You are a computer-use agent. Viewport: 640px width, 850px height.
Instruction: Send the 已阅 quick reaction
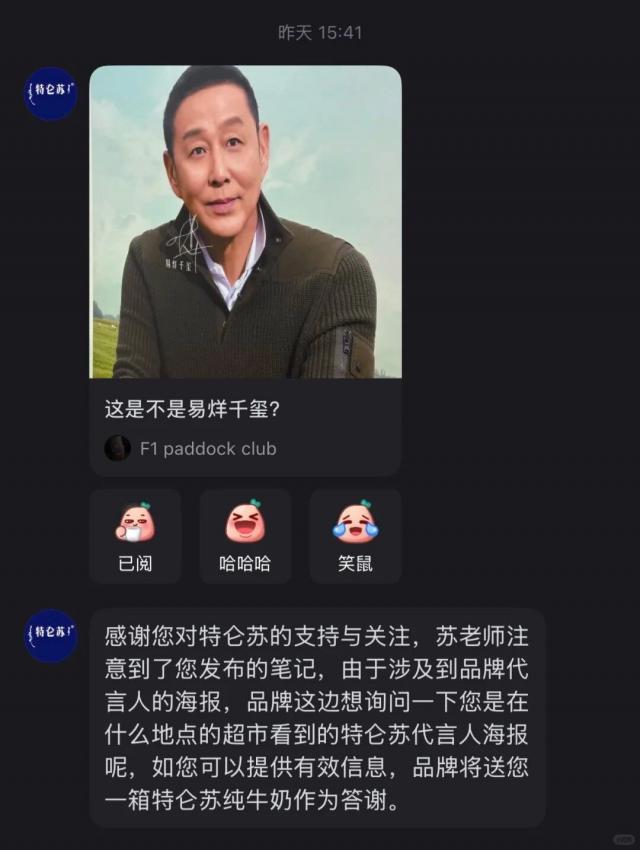click(x=135, y=535)
